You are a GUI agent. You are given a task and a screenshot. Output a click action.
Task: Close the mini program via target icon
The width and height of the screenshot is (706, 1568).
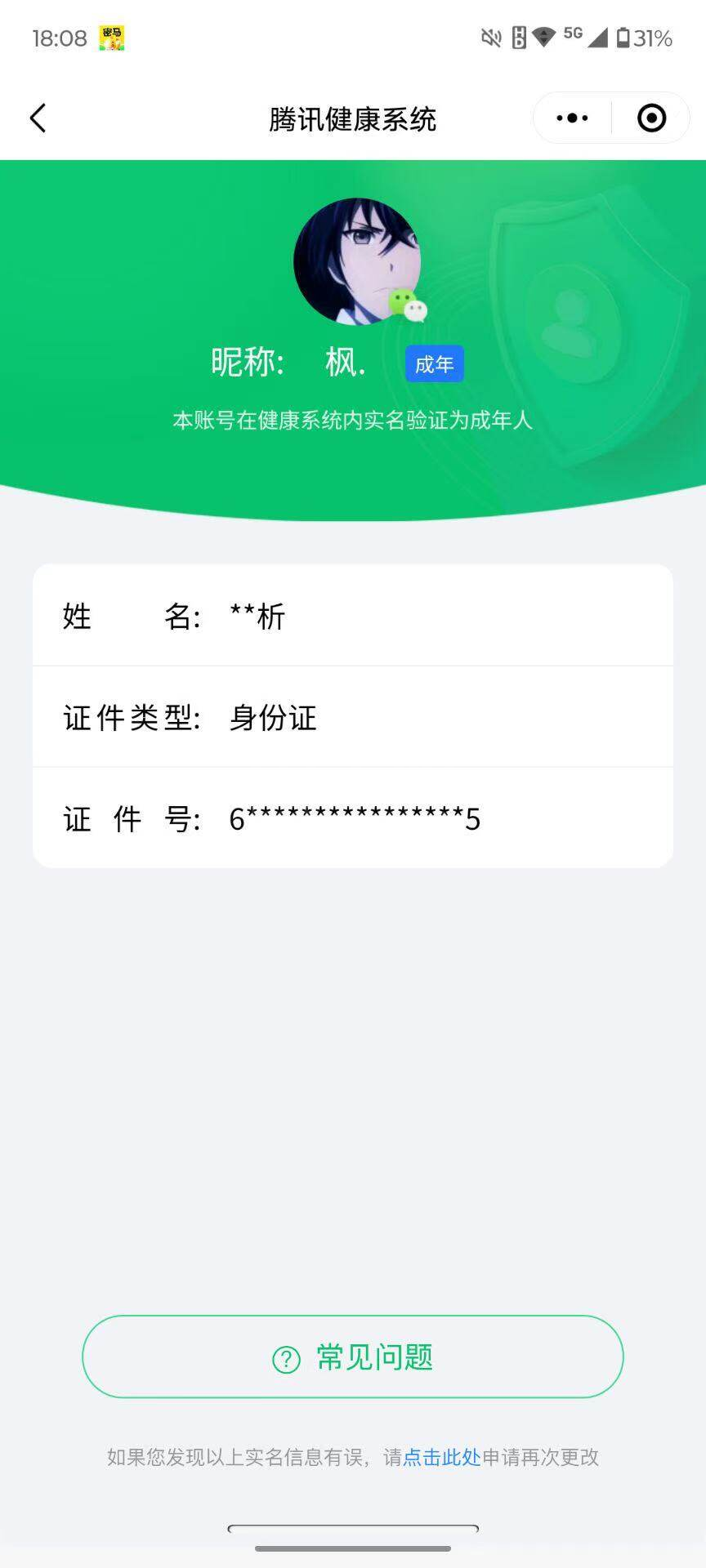pyautogui.click(x=651, y=118)
